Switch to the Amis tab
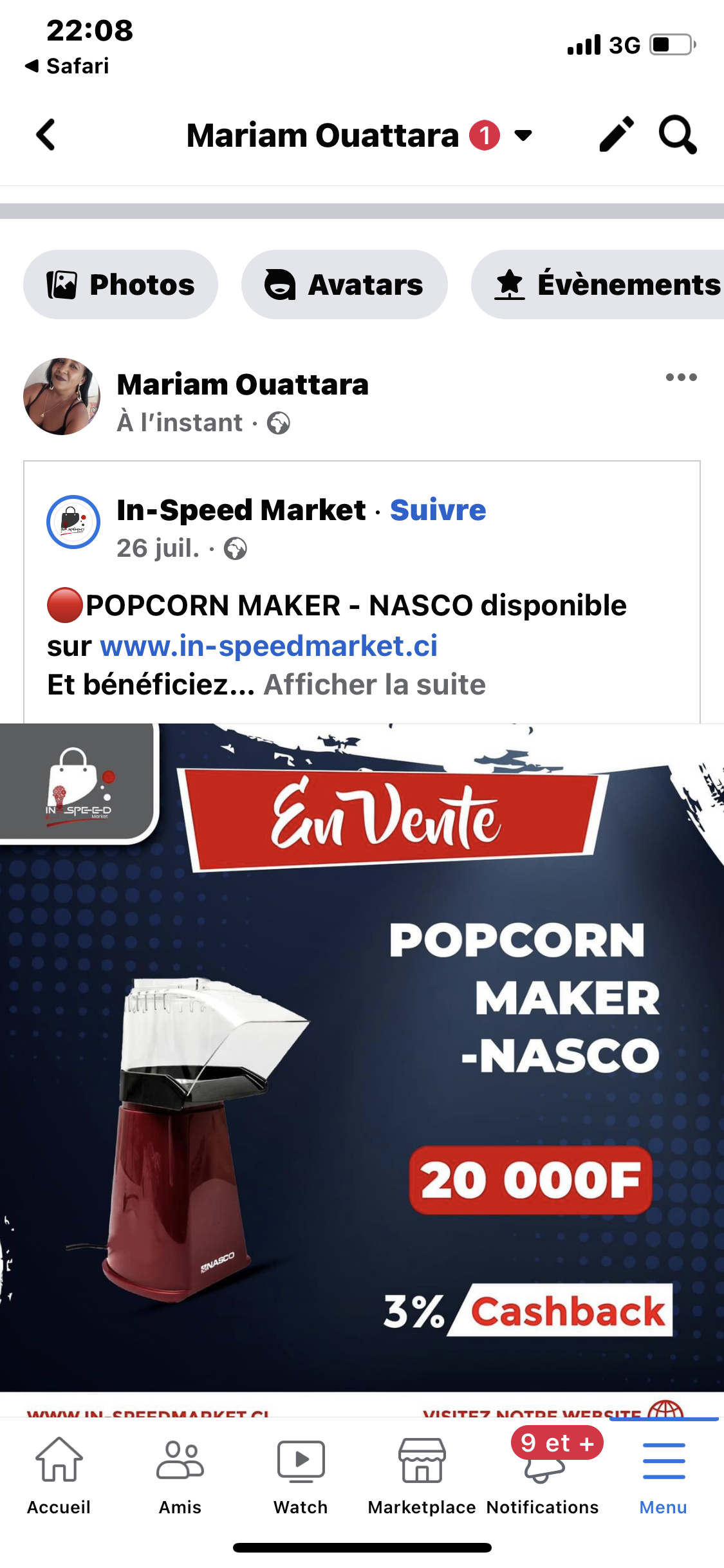 coord(180,1474)
